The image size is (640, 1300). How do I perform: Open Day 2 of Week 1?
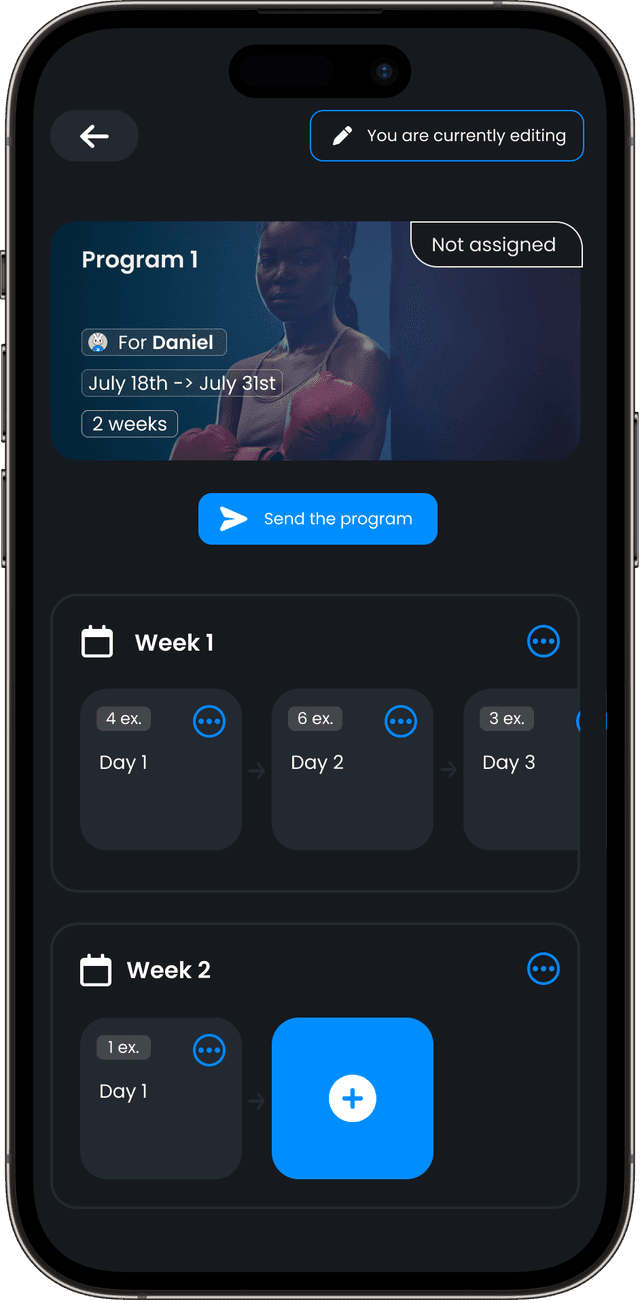click(353, 770)
